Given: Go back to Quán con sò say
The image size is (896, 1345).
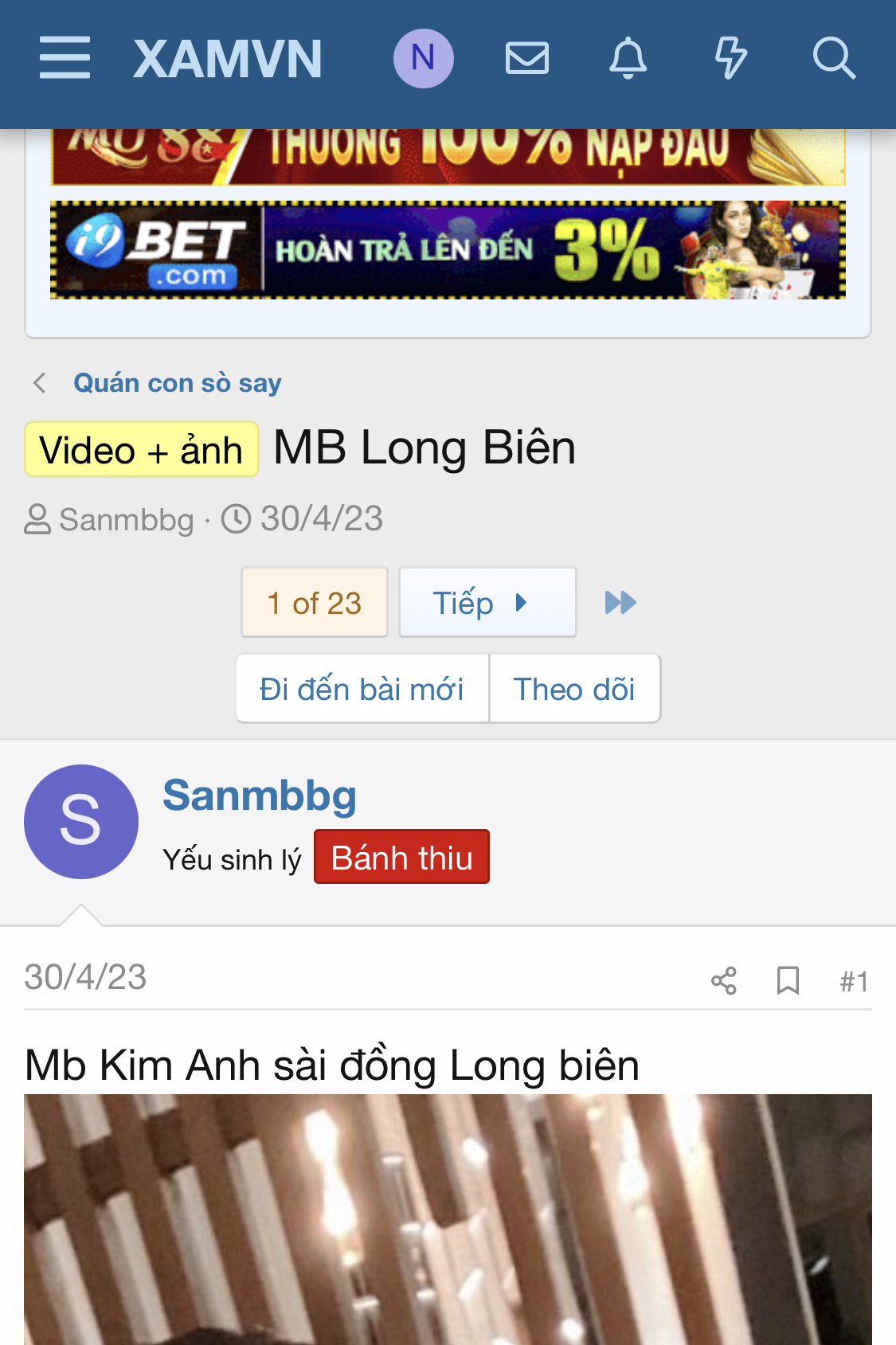Looking at the screenshot, I should (177, 383).
